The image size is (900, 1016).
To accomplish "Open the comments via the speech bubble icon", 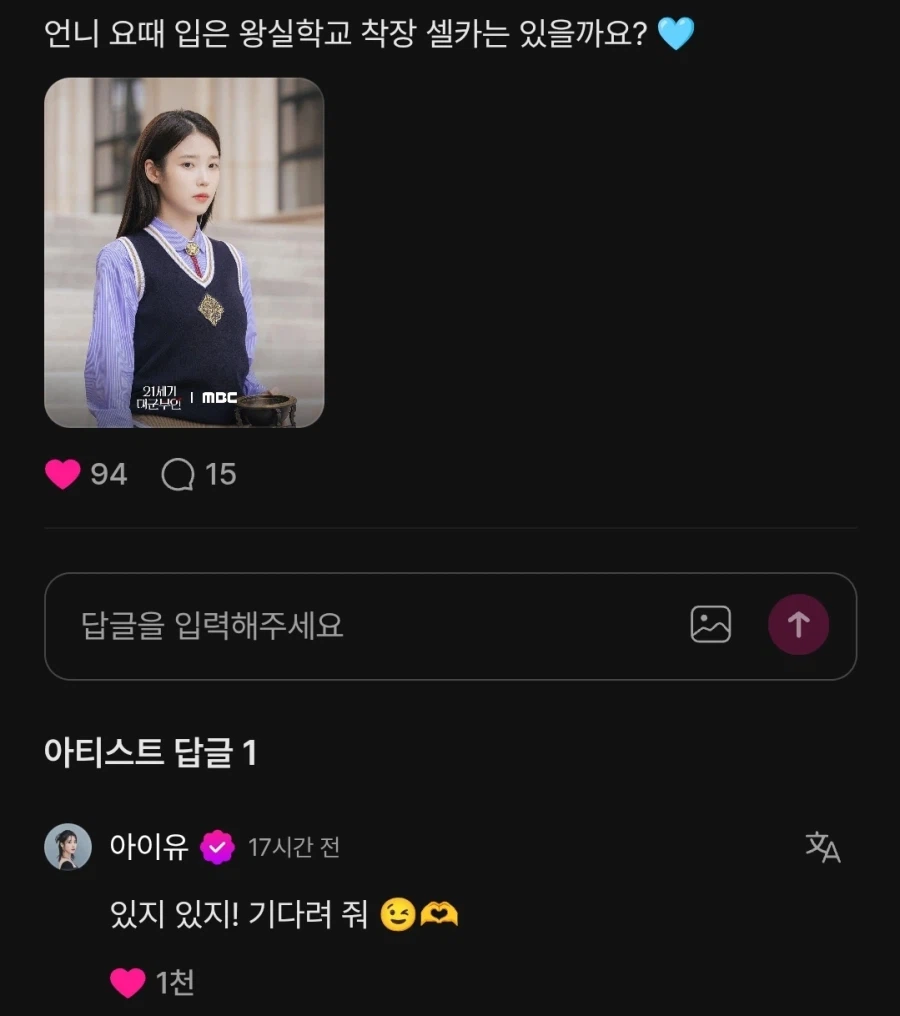I will click(178, 475).
